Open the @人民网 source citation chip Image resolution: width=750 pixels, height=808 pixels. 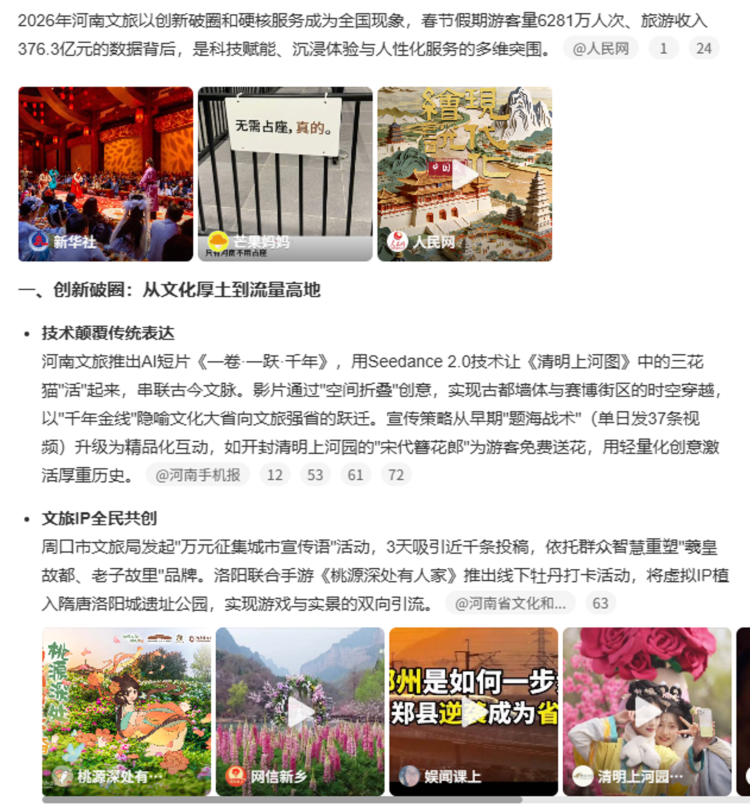601,48
